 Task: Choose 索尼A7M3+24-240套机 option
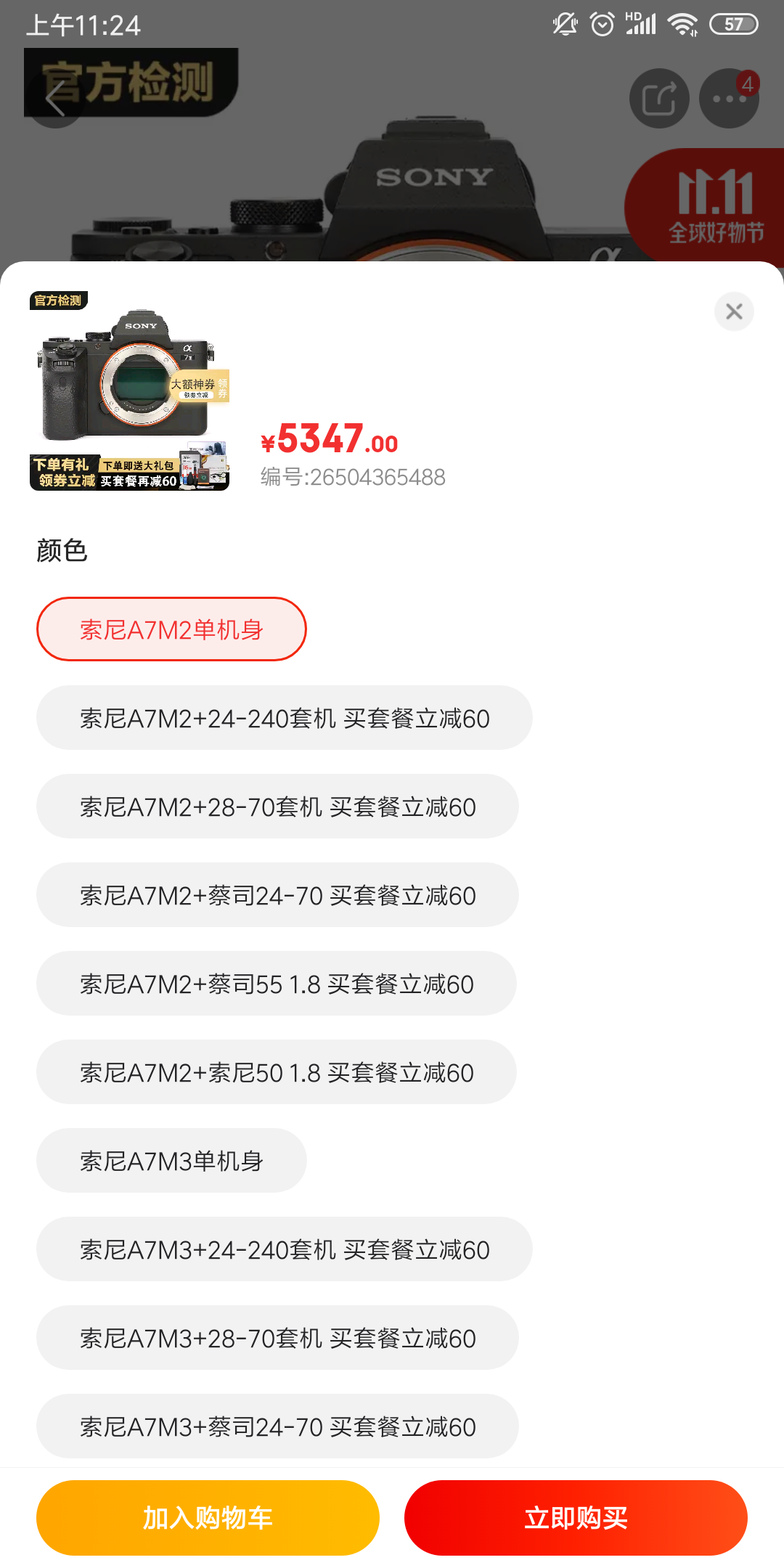[x=285, y=1249]
